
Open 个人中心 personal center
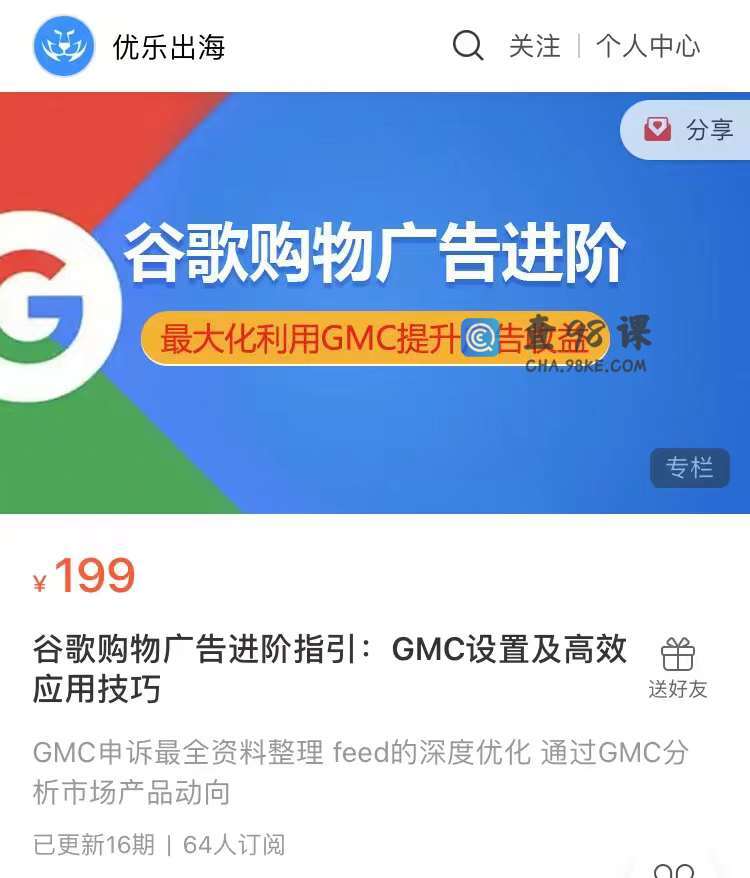click(648, 46)
